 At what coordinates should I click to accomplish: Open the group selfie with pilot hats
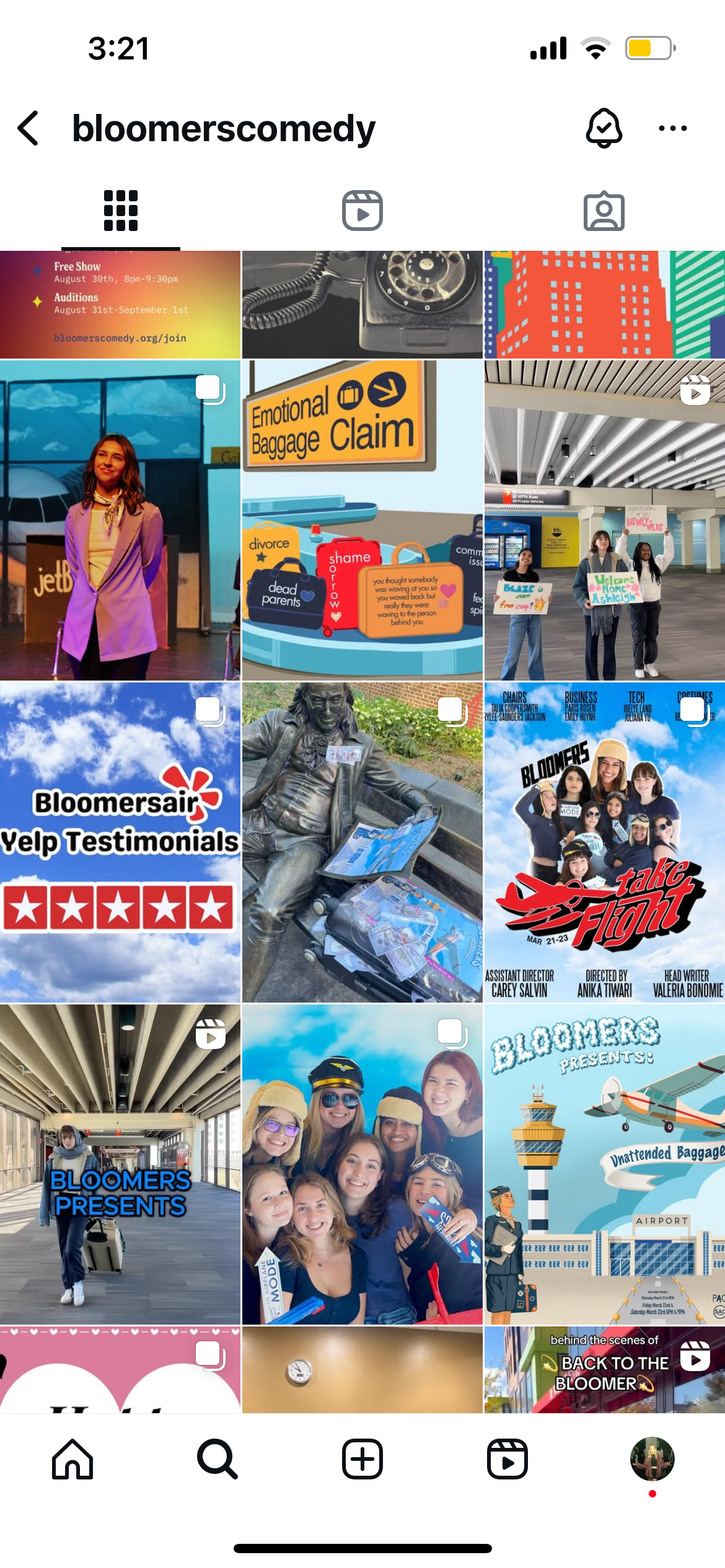click(362, 1164)
